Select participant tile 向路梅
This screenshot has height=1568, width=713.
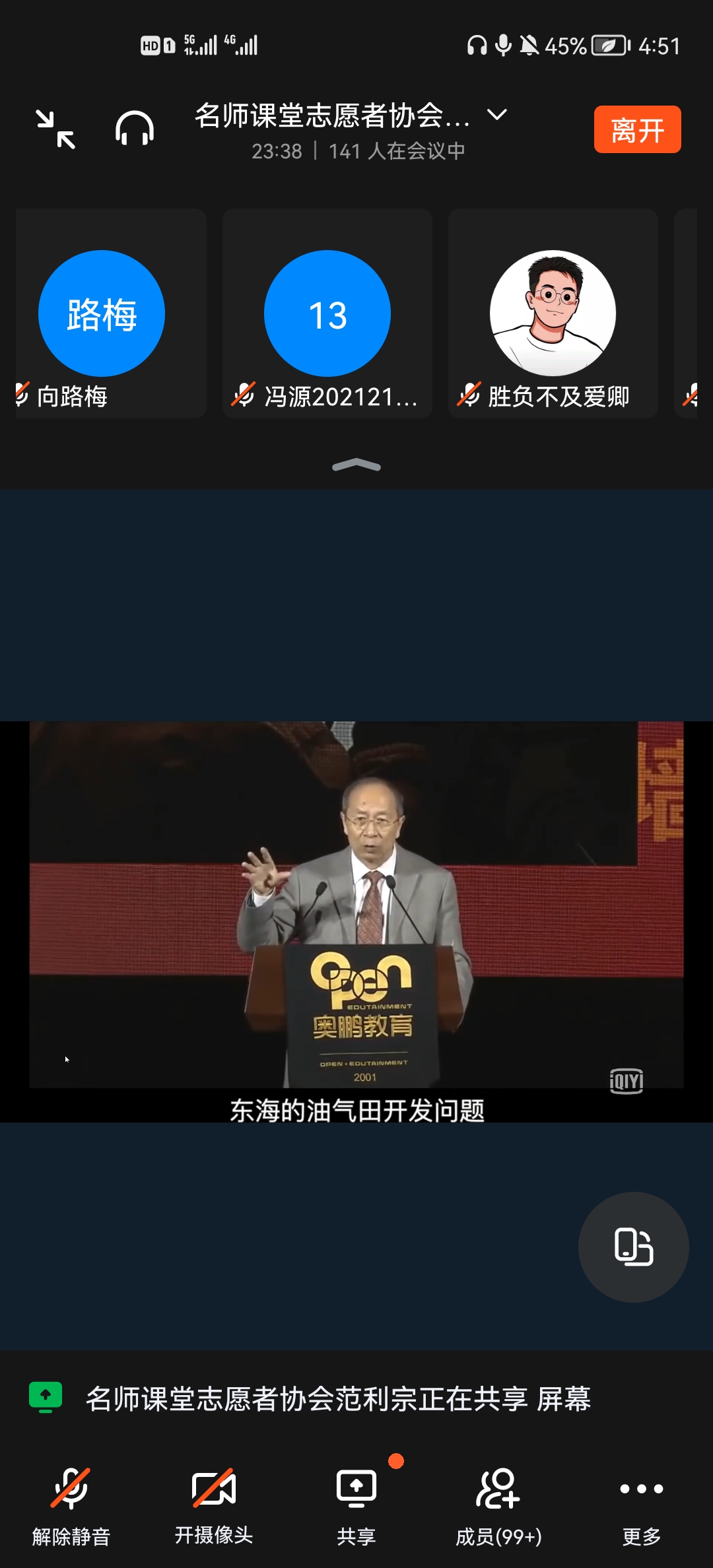pyautogui.click(x=111, y=314)
